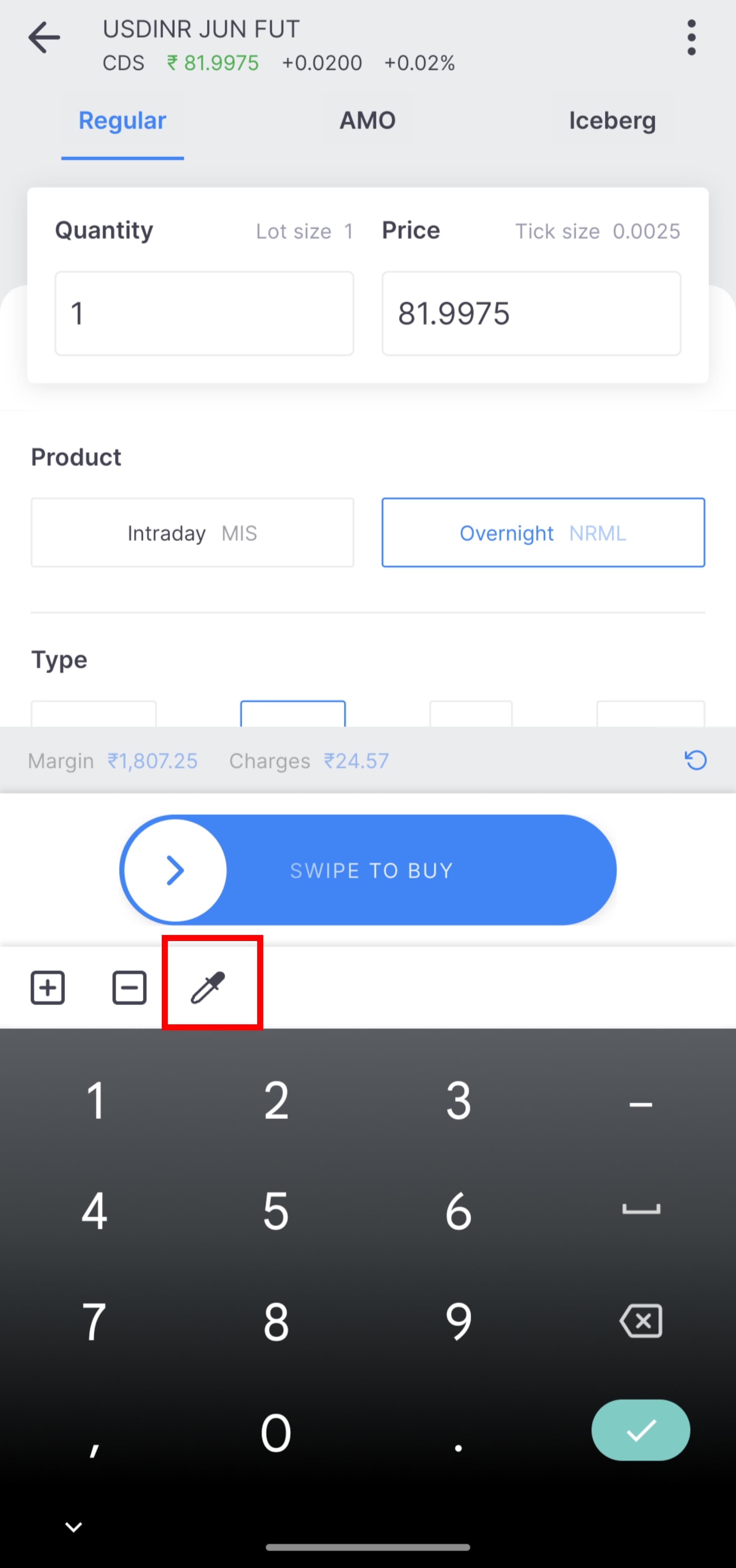Screen dimensions: 736x1568
Task: Increase quantity using the plus icon
Action: point(48,987)
